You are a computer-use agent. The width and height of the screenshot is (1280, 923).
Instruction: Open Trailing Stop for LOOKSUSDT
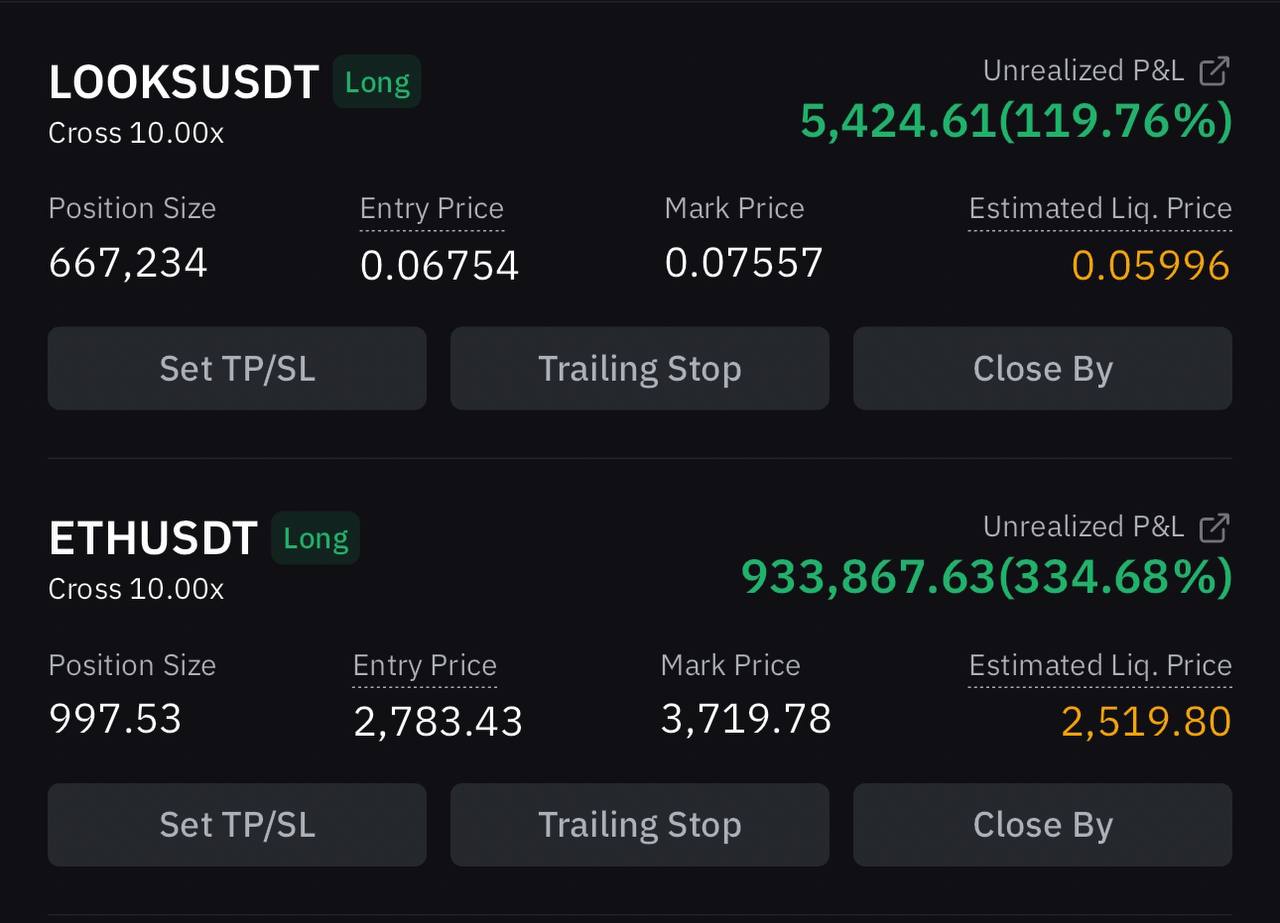[640, 368]
